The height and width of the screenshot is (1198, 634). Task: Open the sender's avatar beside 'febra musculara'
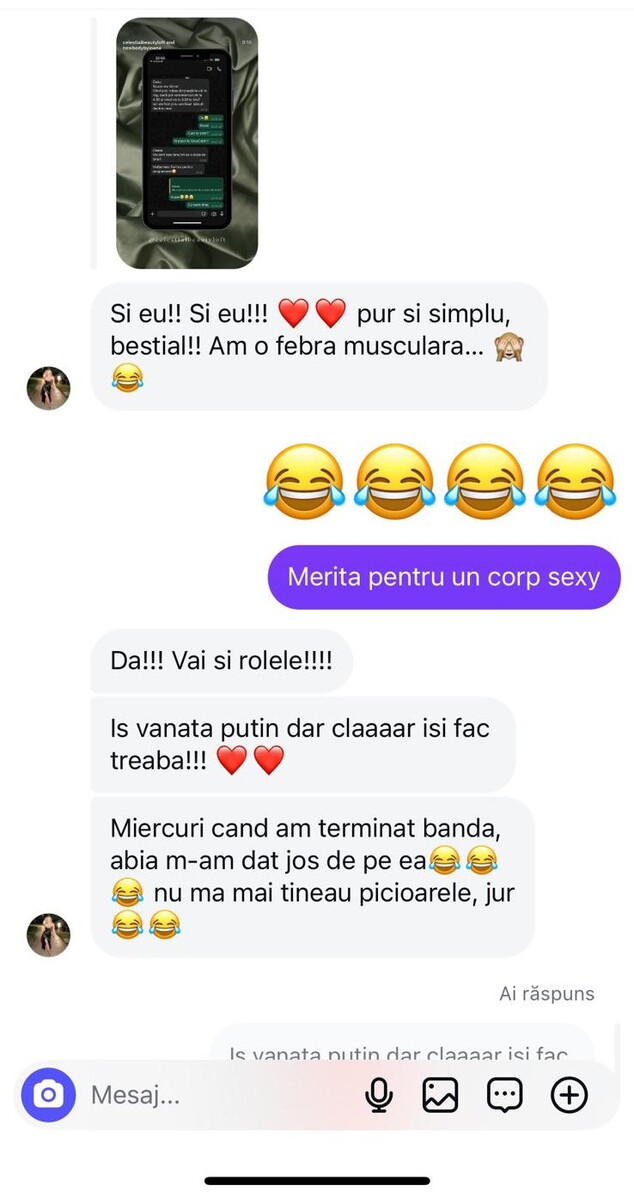pos(48,388)
